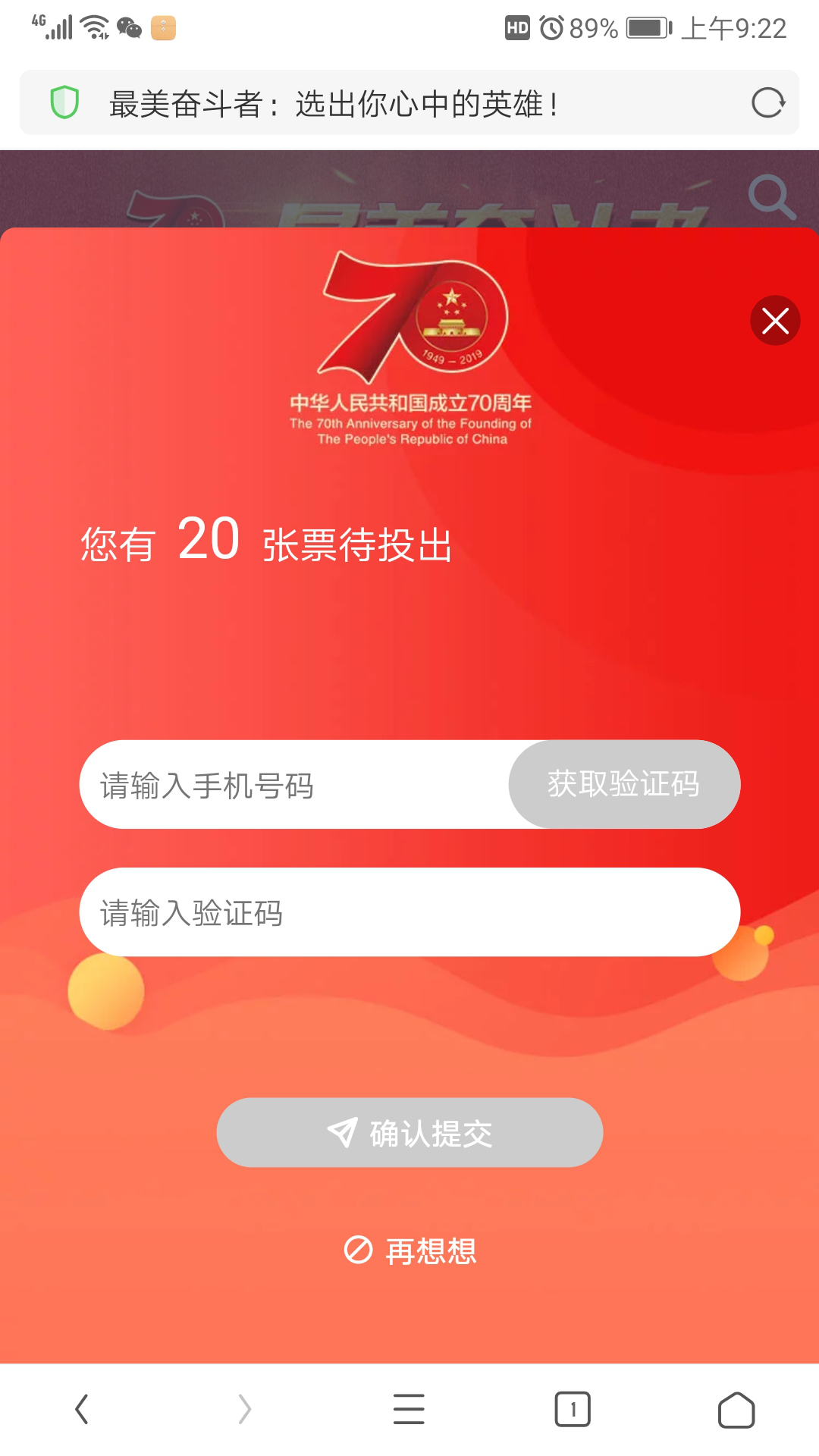Select the verification code input field

(x=409, y=912)
